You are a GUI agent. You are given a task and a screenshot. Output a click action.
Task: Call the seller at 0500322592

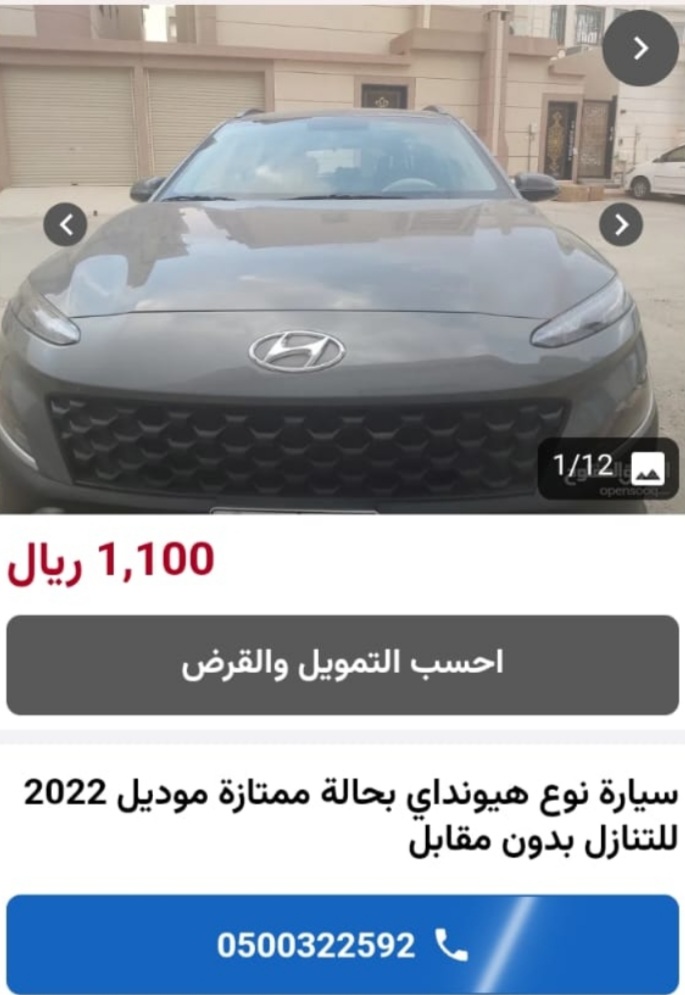tap(342, 944)
